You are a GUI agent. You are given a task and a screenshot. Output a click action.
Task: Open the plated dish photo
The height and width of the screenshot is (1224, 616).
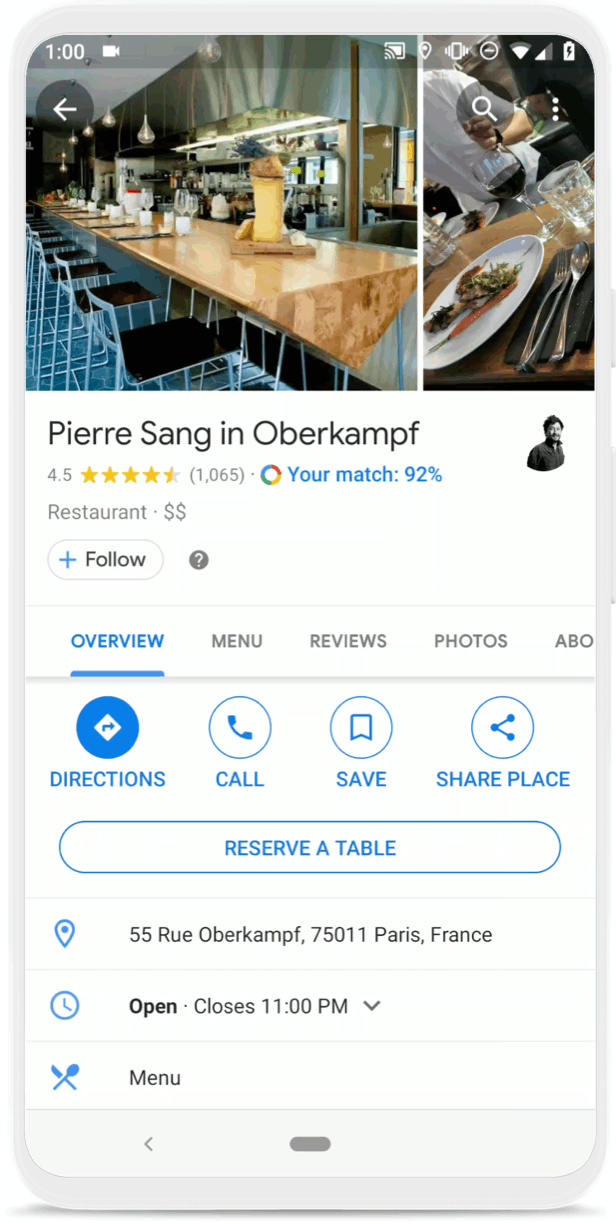[508, 290]
